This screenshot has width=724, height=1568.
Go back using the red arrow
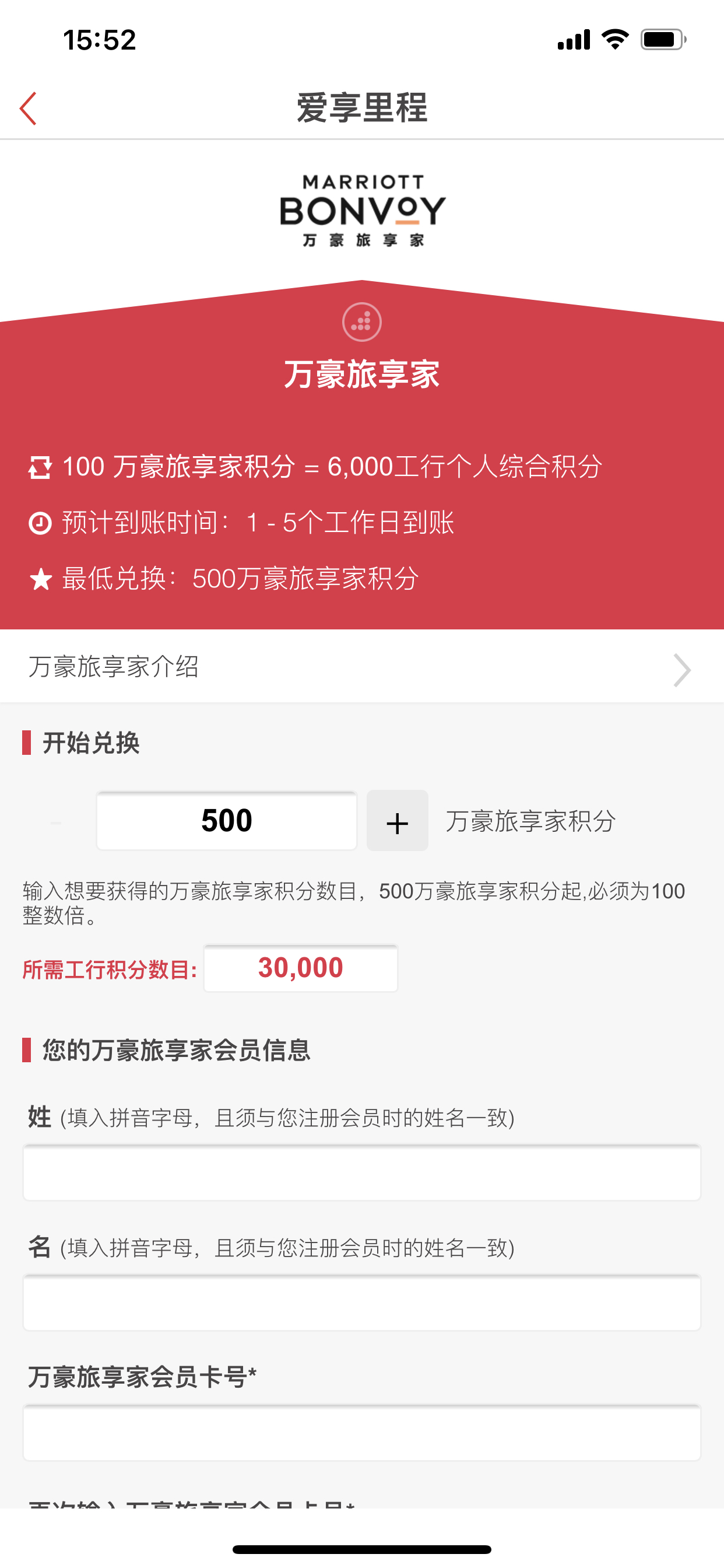click(28, 108)
